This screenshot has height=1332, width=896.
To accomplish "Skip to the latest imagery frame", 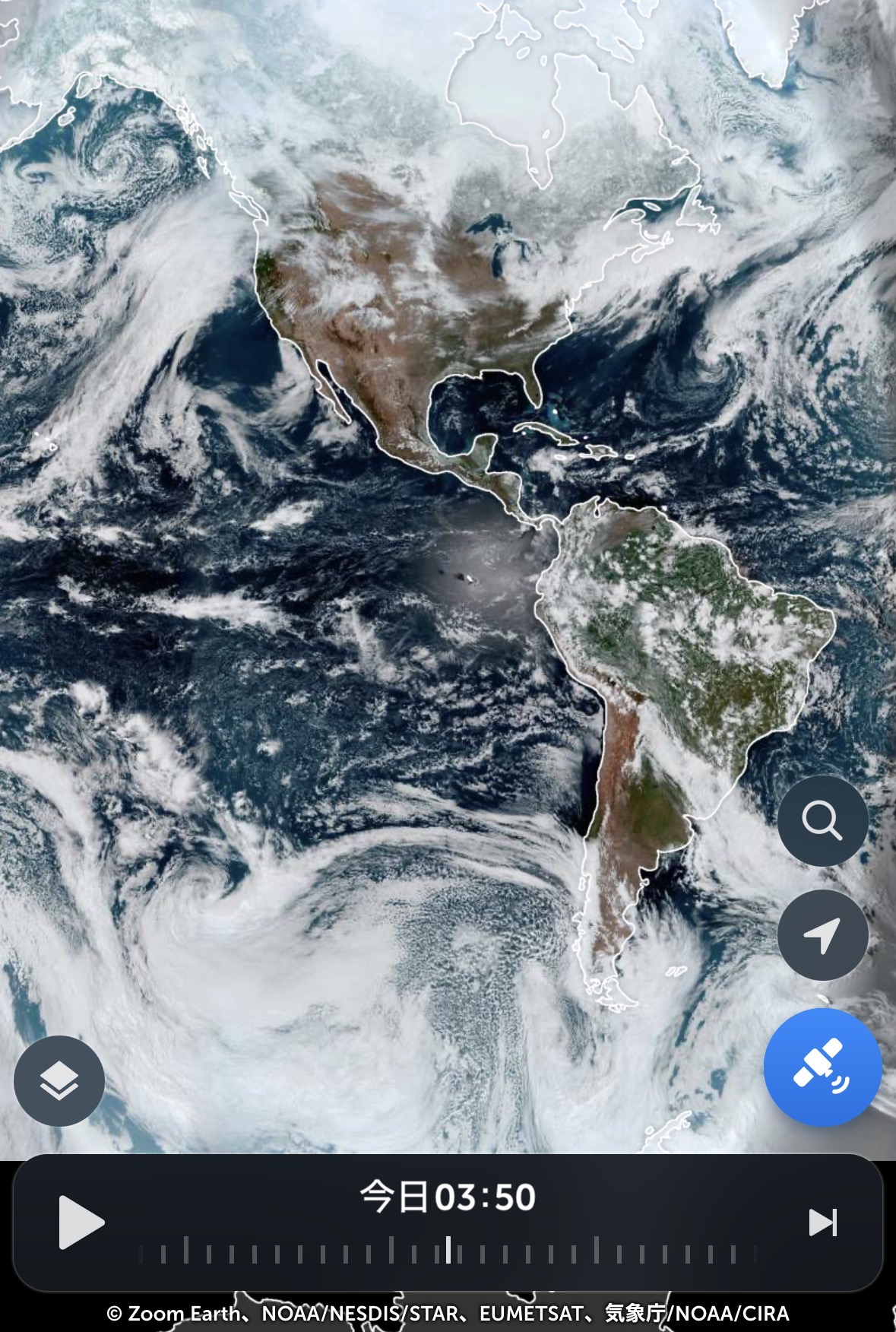I will [x=822, y=1223].
